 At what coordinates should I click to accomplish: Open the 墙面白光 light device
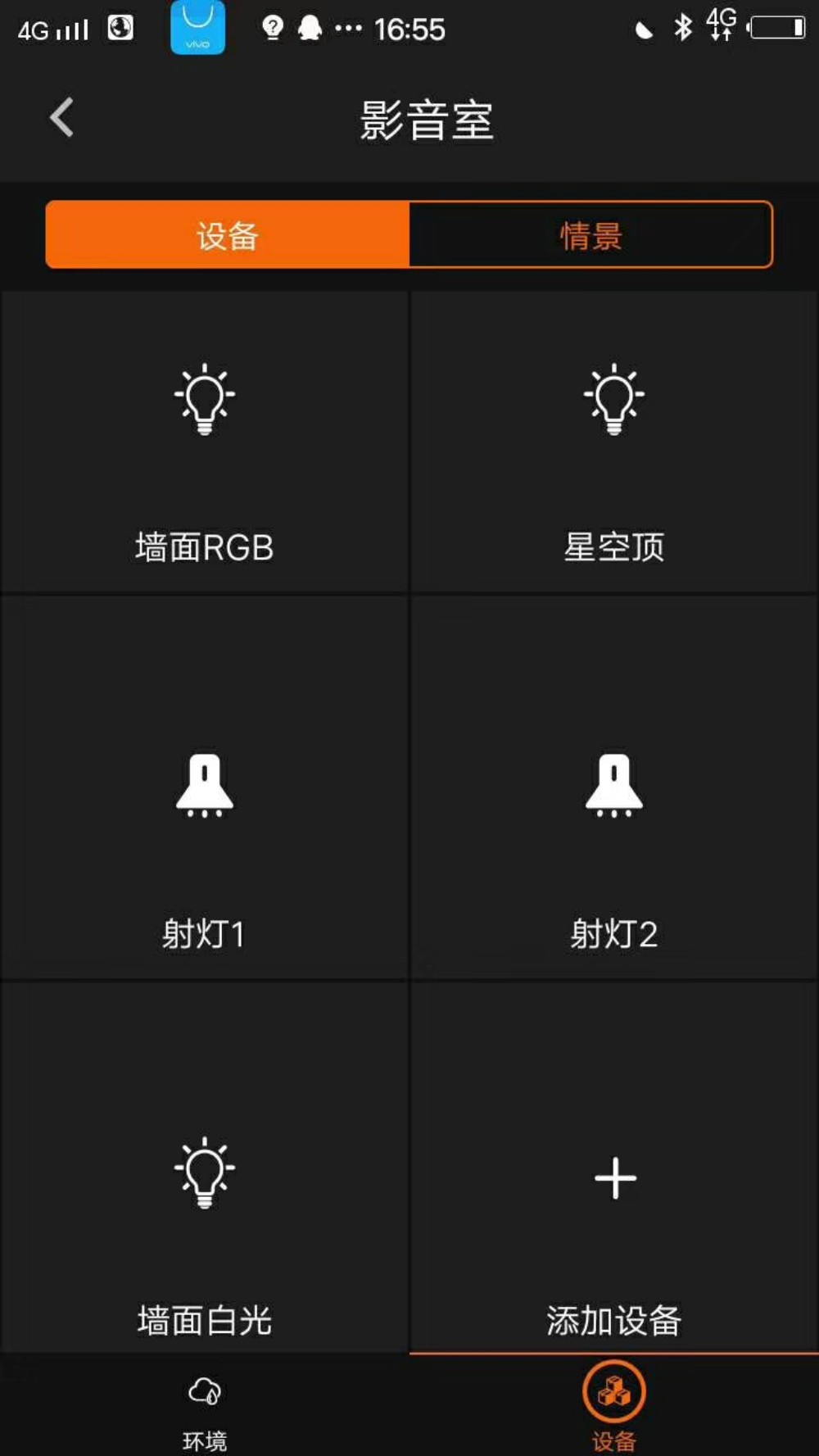pos(204,1167)
